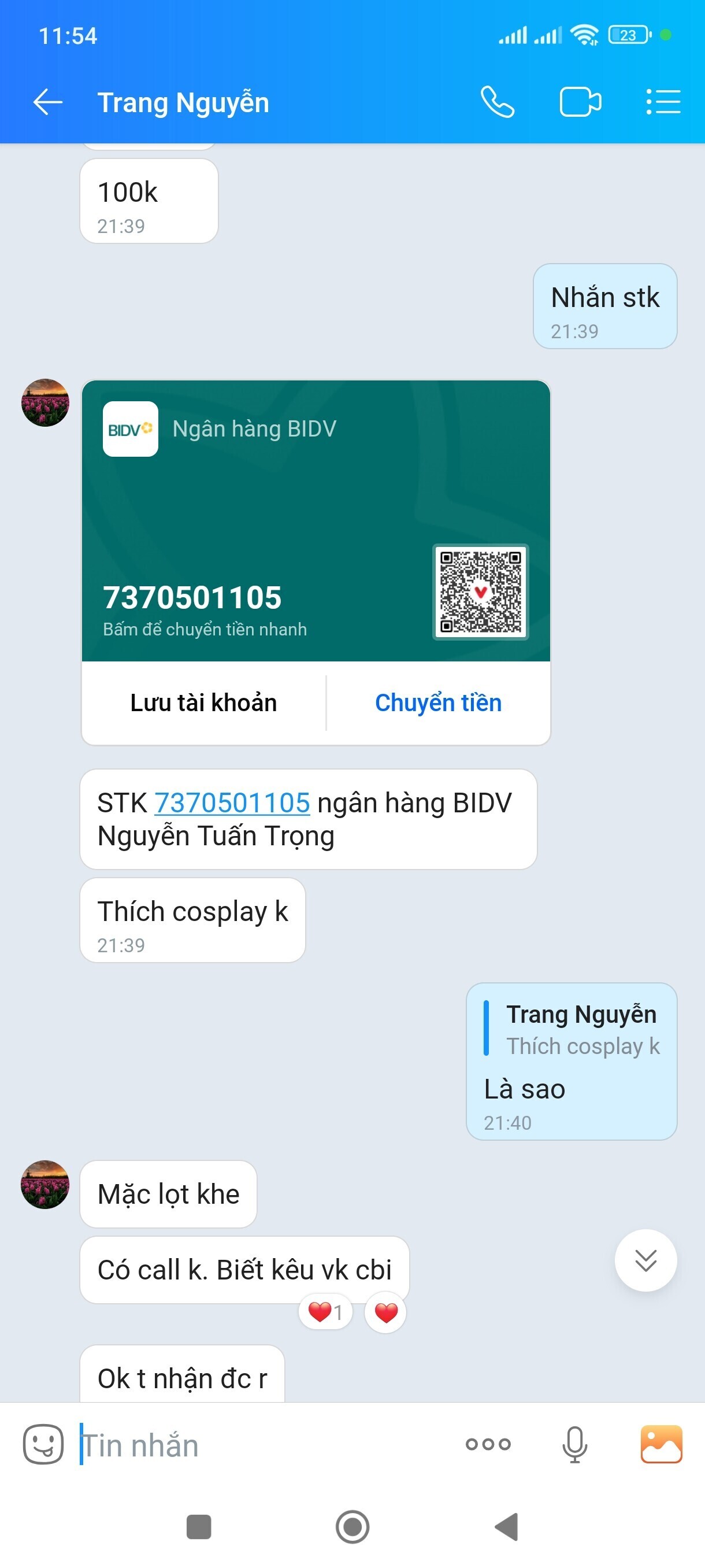705x1568 pixels.
Task: Go to the system home screen
Action: 352,1526
